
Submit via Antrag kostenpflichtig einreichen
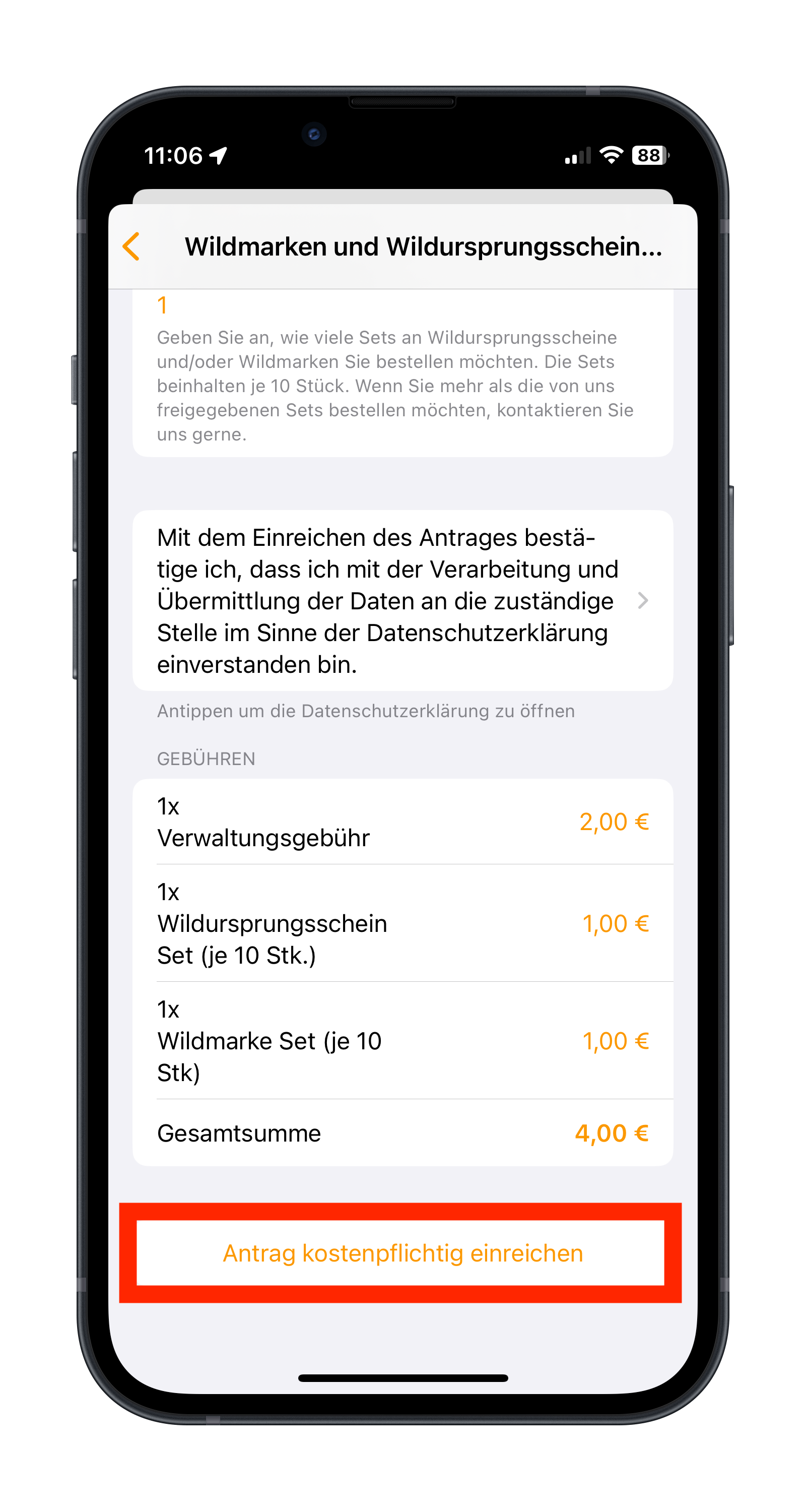point(402,1253)
